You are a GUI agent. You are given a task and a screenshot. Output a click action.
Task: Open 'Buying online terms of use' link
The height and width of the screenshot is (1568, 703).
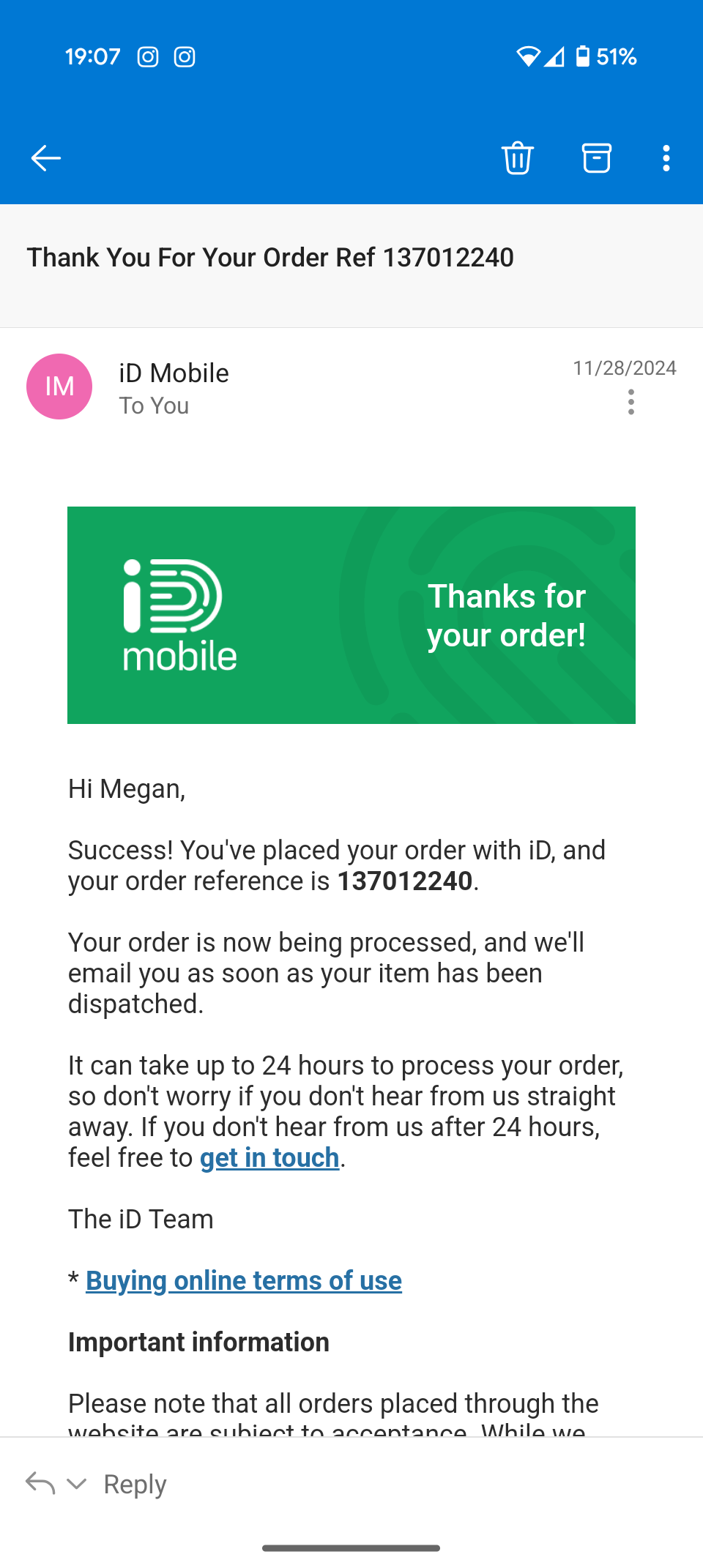pos(243,1280)
